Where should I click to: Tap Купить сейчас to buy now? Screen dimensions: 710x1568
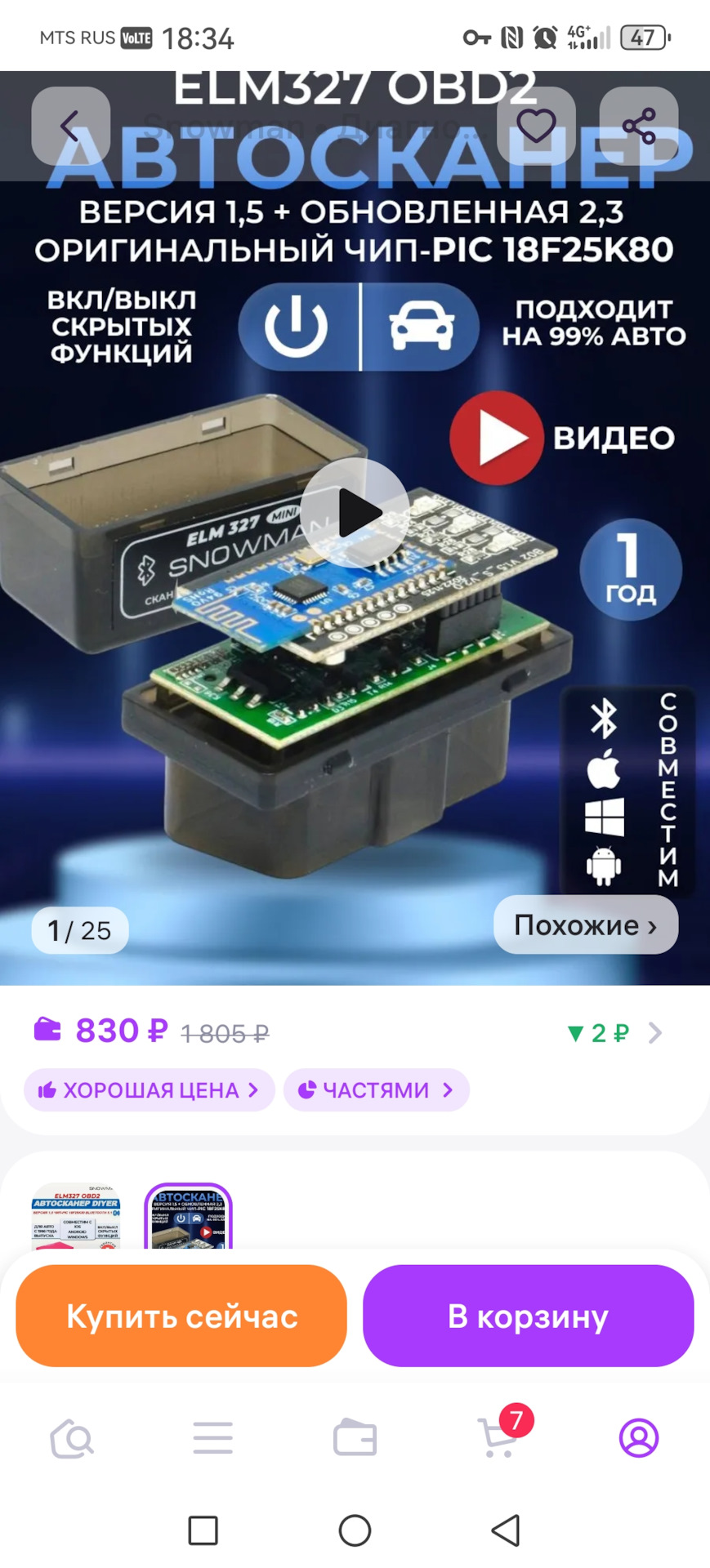pos(181,1316)
